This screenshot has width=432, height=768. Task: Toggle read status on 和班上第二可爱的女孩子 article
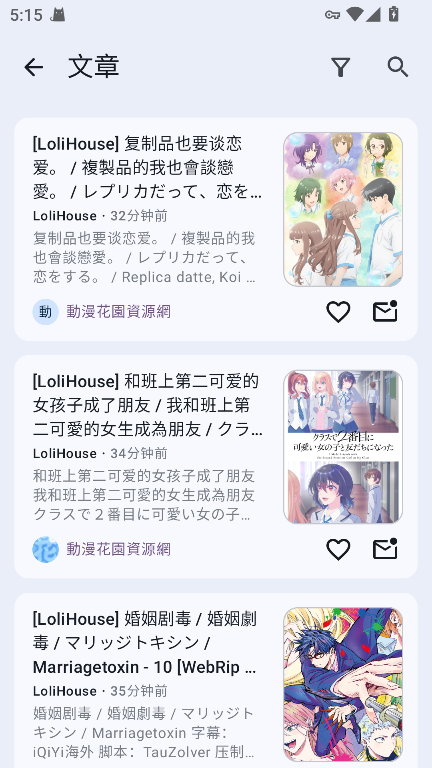(385, 549)
